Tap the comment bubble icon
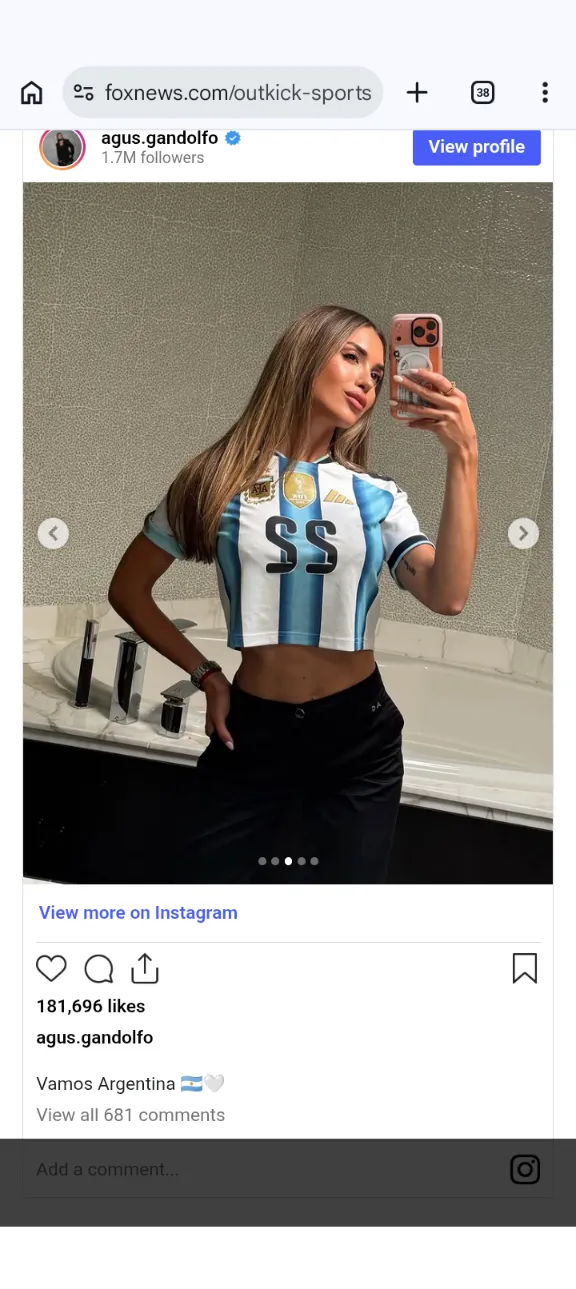 point(99,969)
